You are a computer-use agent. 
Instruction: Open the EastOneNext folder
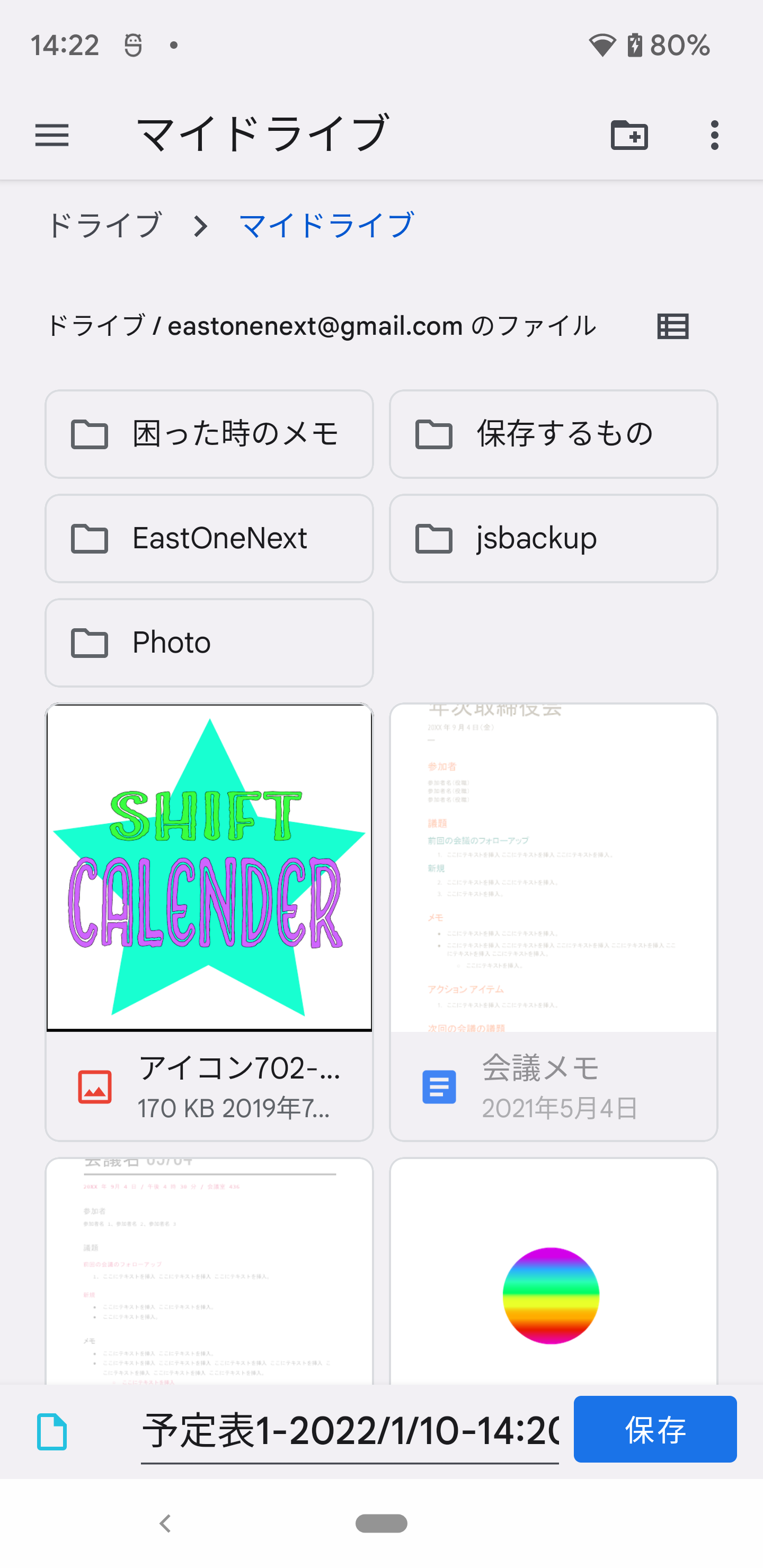pos(209,539)
